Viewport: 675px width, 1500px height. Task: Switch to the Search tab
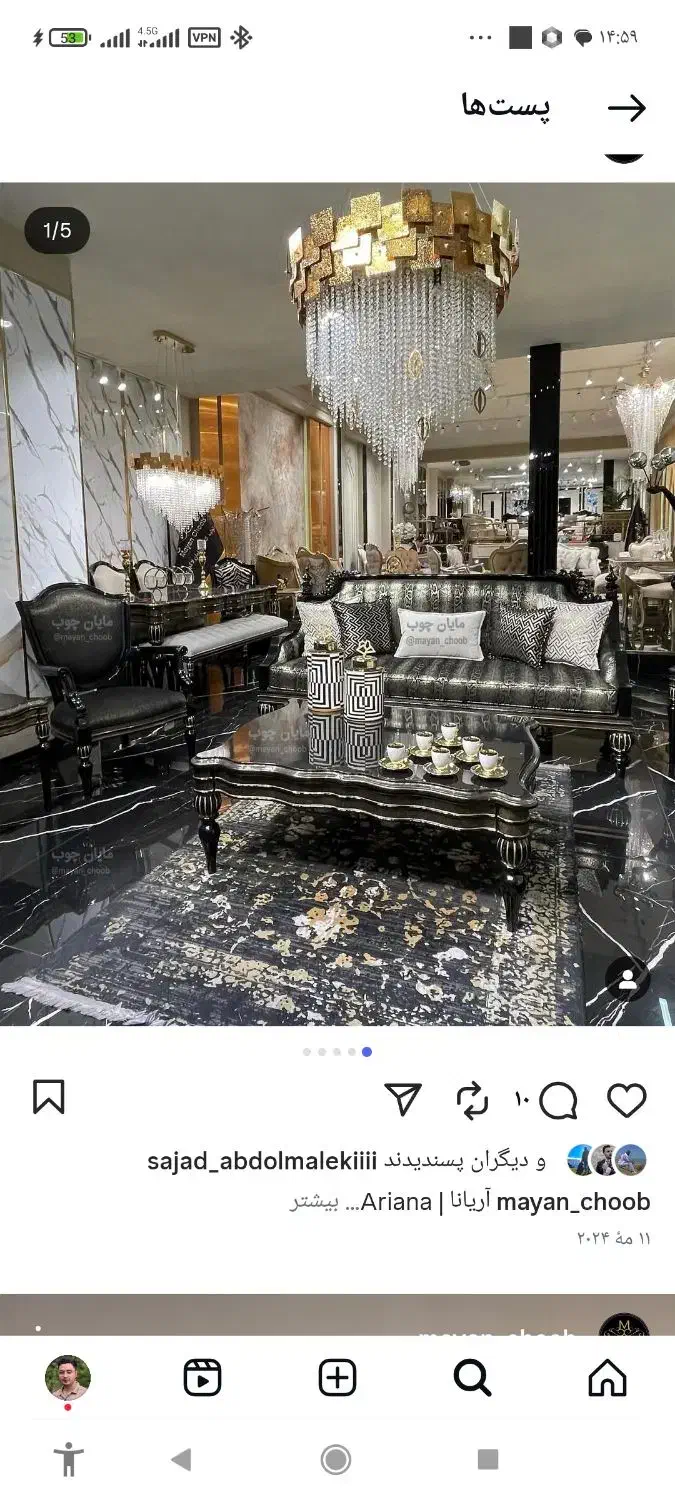pyautogui.click(x=472, y=1378)
